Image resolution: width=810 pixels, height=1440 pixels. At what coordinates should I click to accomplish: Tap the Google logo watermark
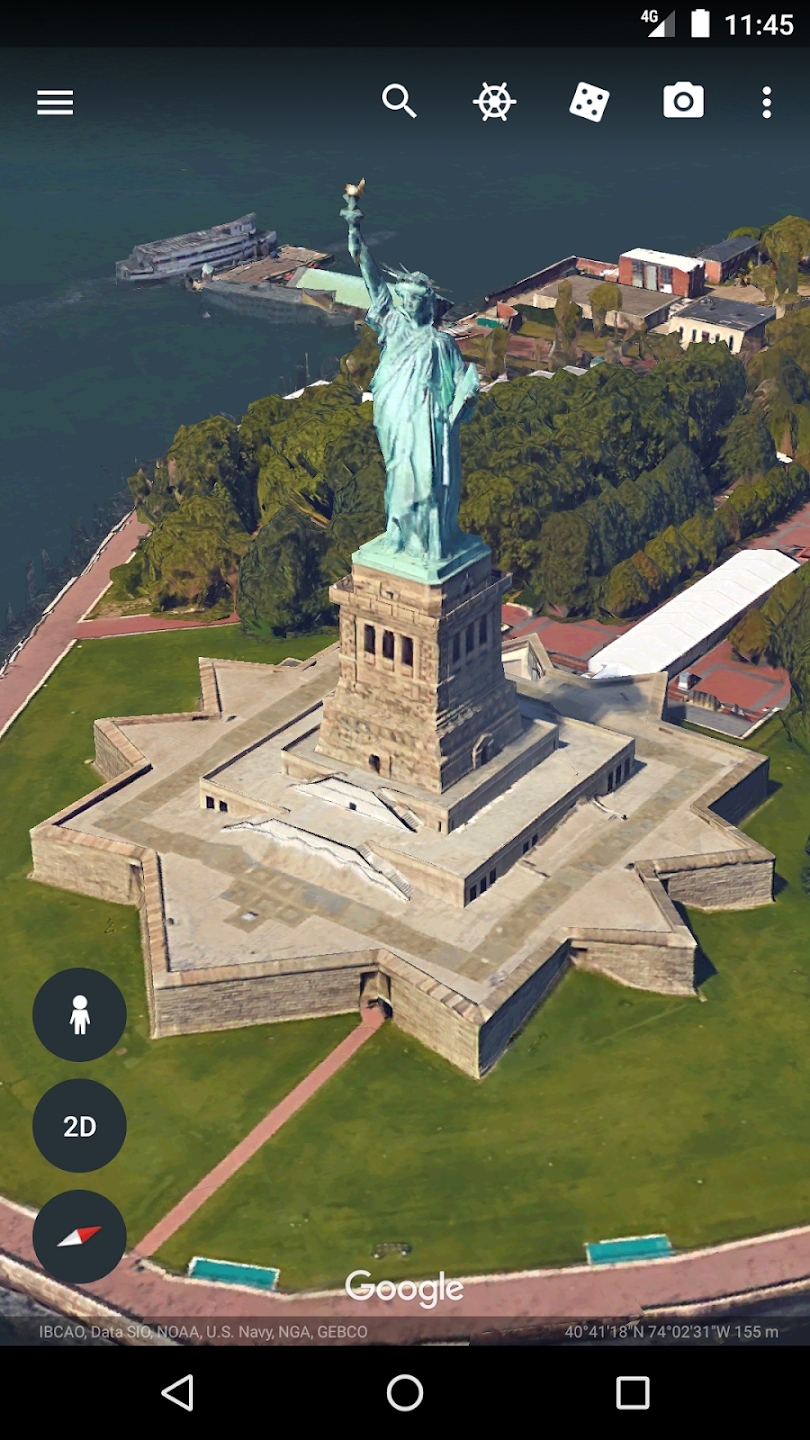(x=404, y=1288)
